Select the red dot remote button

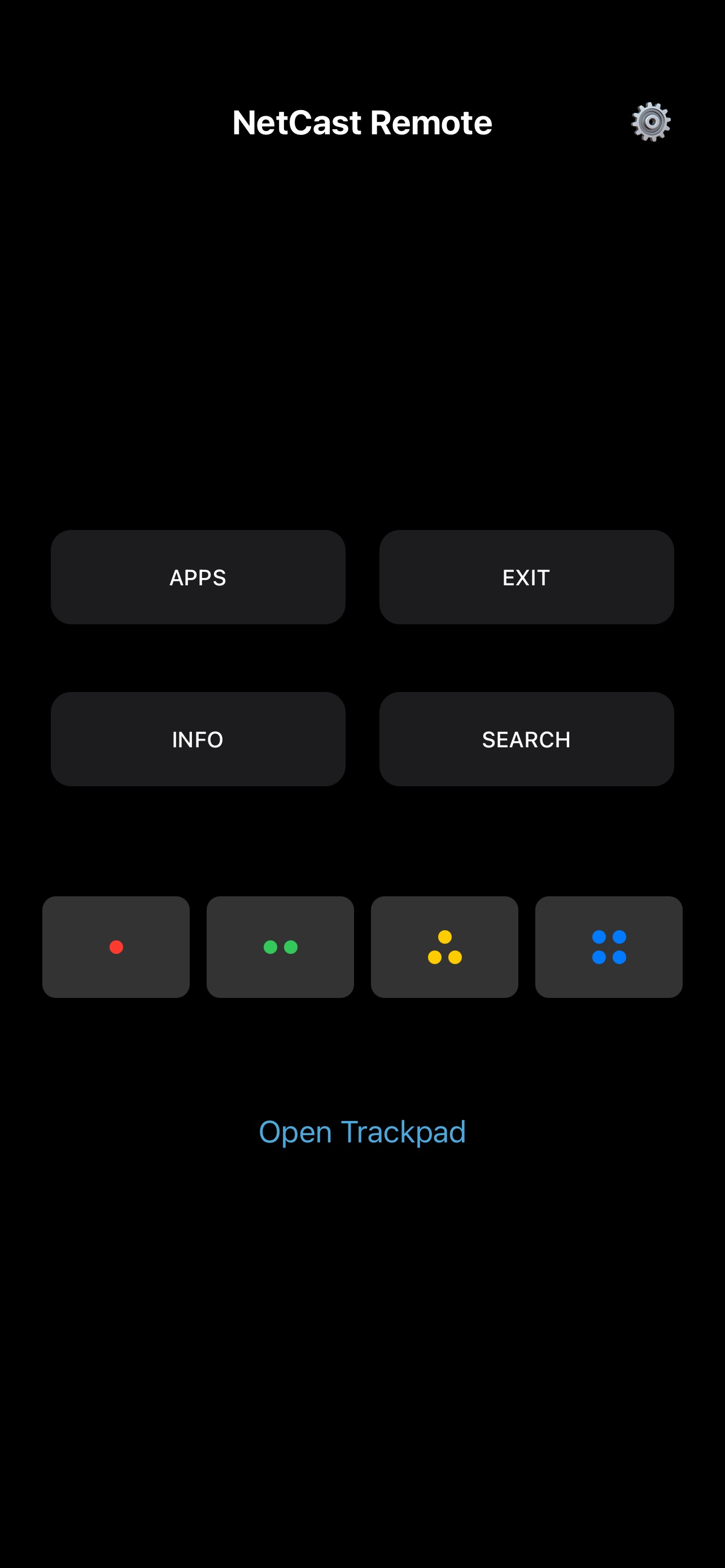(116, 947)
